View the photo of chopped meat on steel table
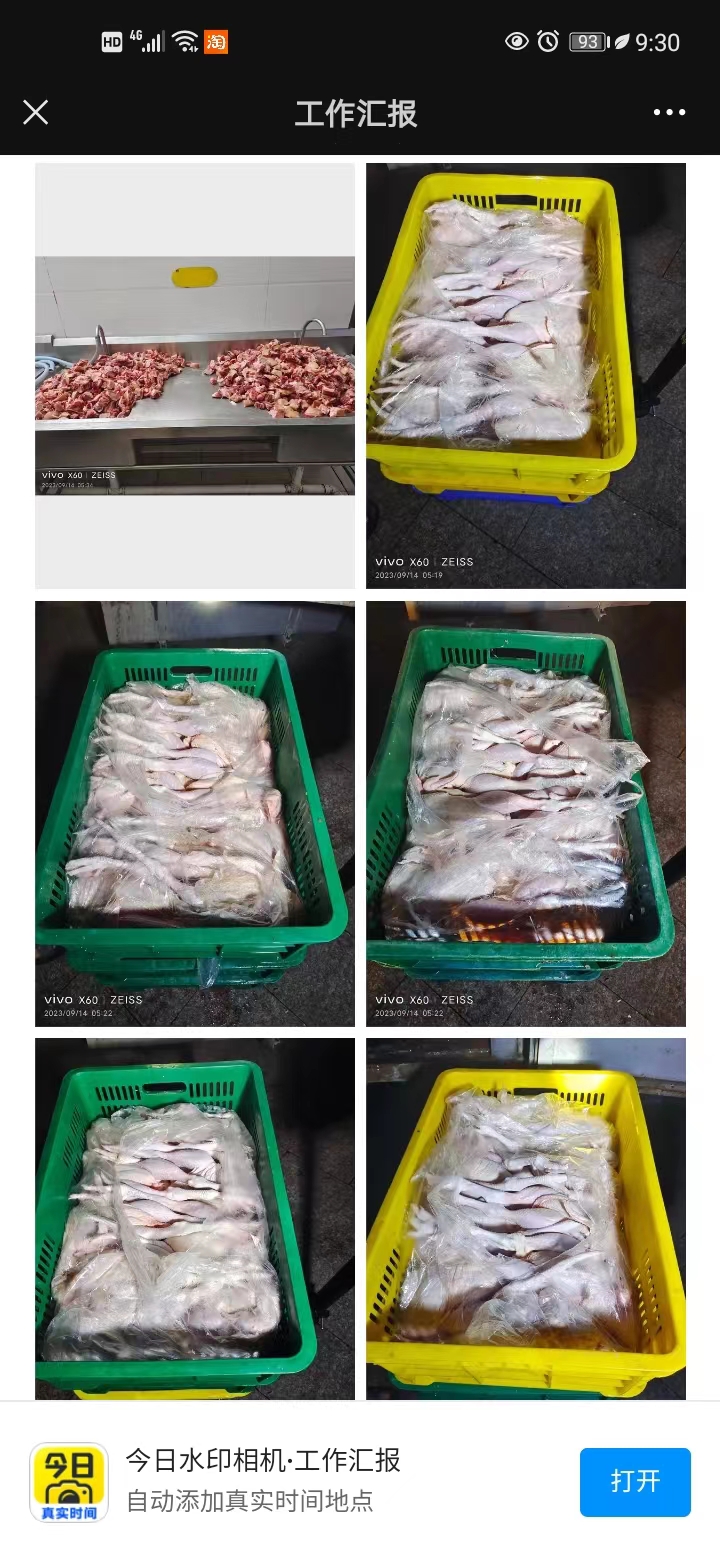The height and width of the screenshot is (1560, 720). pyautogui.click(x=195, y=376)
